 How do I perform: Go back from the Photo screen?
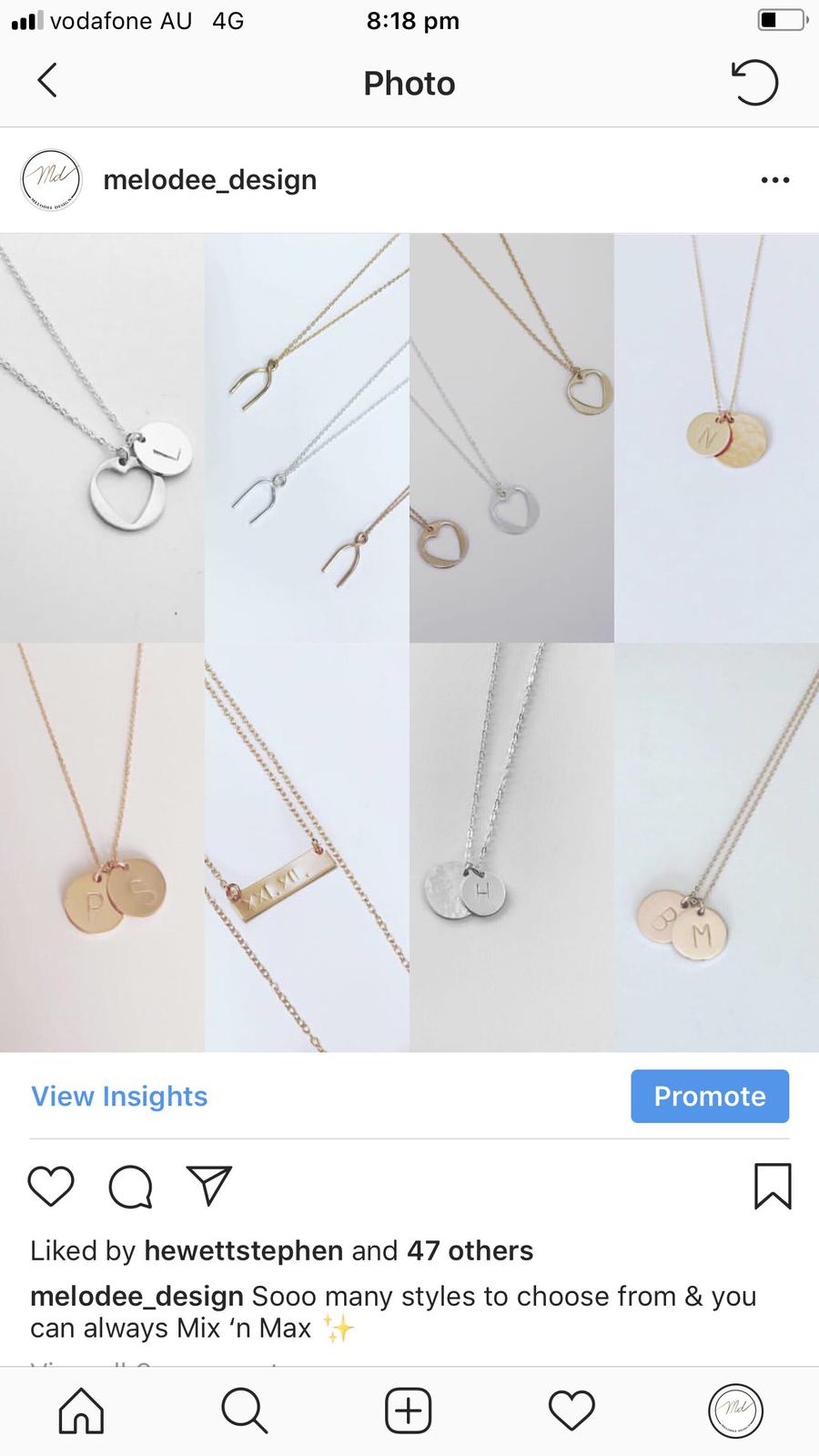click(47, 81)
